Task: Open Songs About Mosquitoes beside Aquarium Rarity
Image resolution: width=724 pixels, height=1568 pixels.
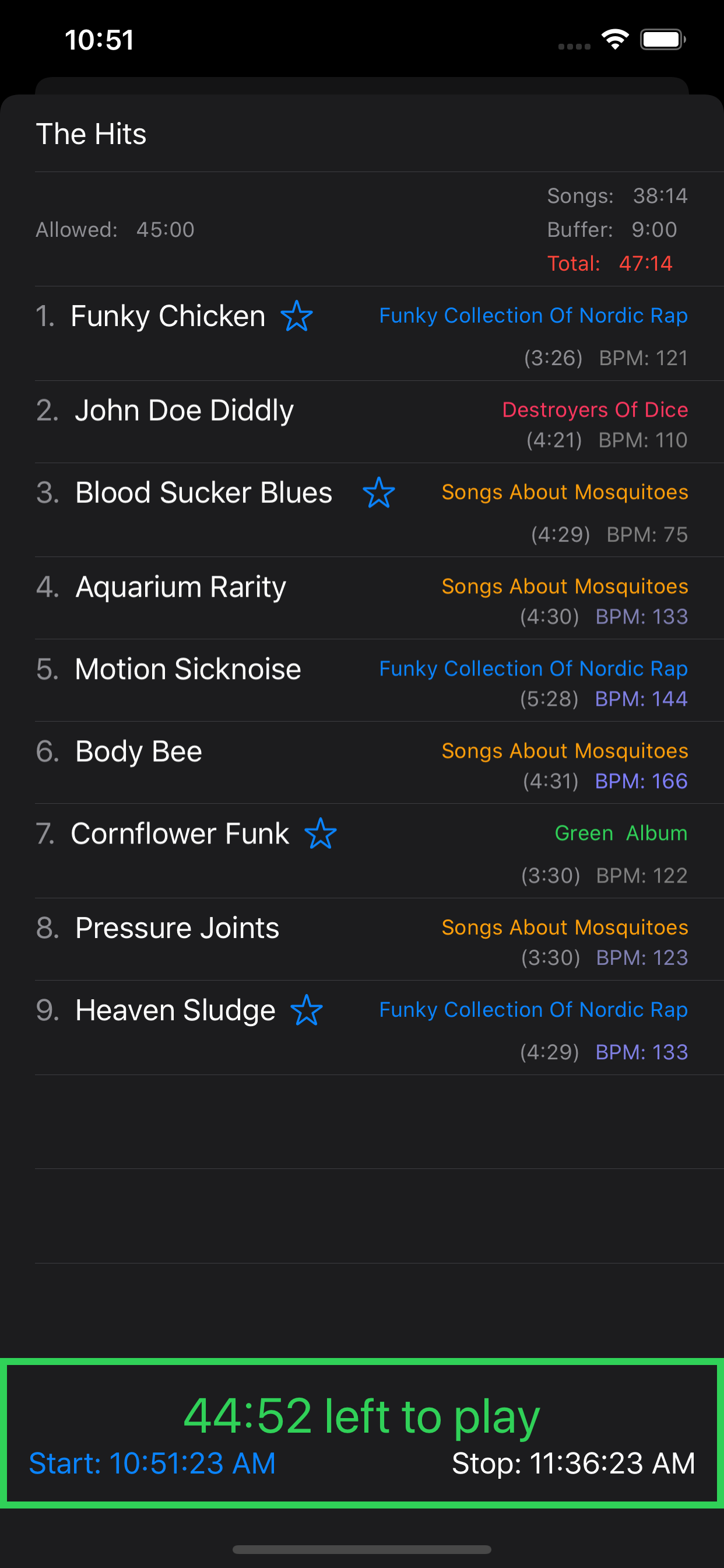Action: (x=564, y=586)
